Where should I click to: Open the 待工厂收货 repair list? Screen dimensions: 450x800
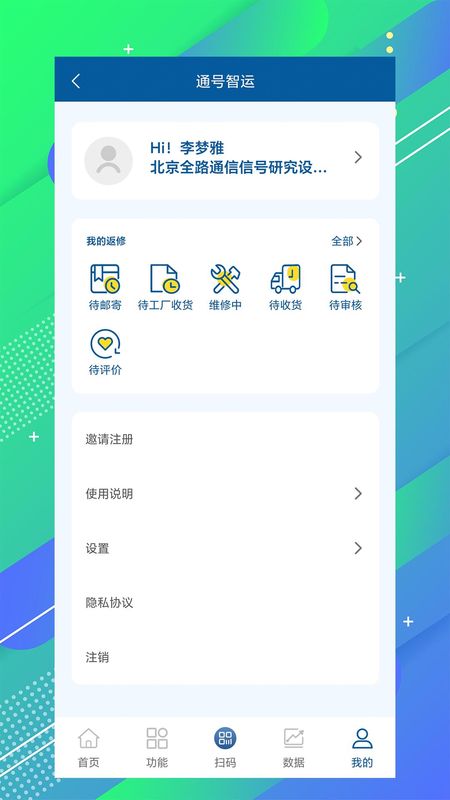[x=165, y=288]
